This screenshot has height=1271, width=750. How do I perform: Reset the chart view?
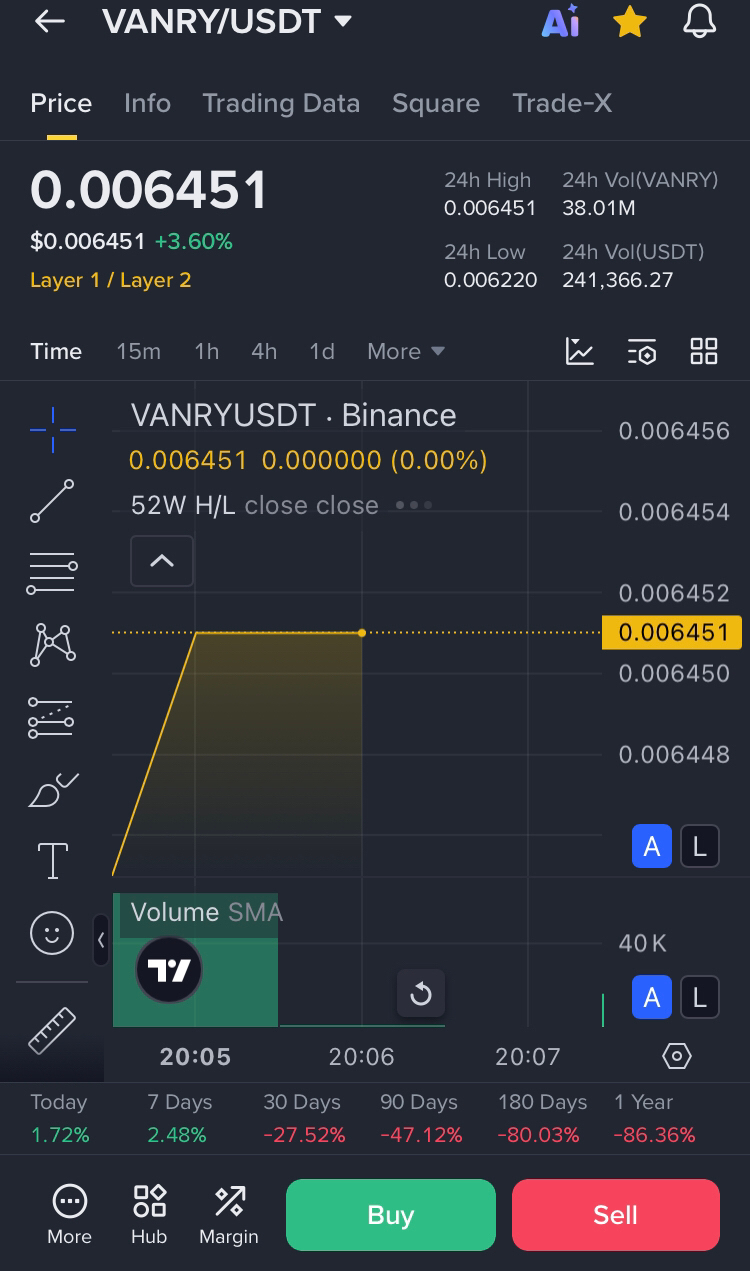(x=420, y=993)
